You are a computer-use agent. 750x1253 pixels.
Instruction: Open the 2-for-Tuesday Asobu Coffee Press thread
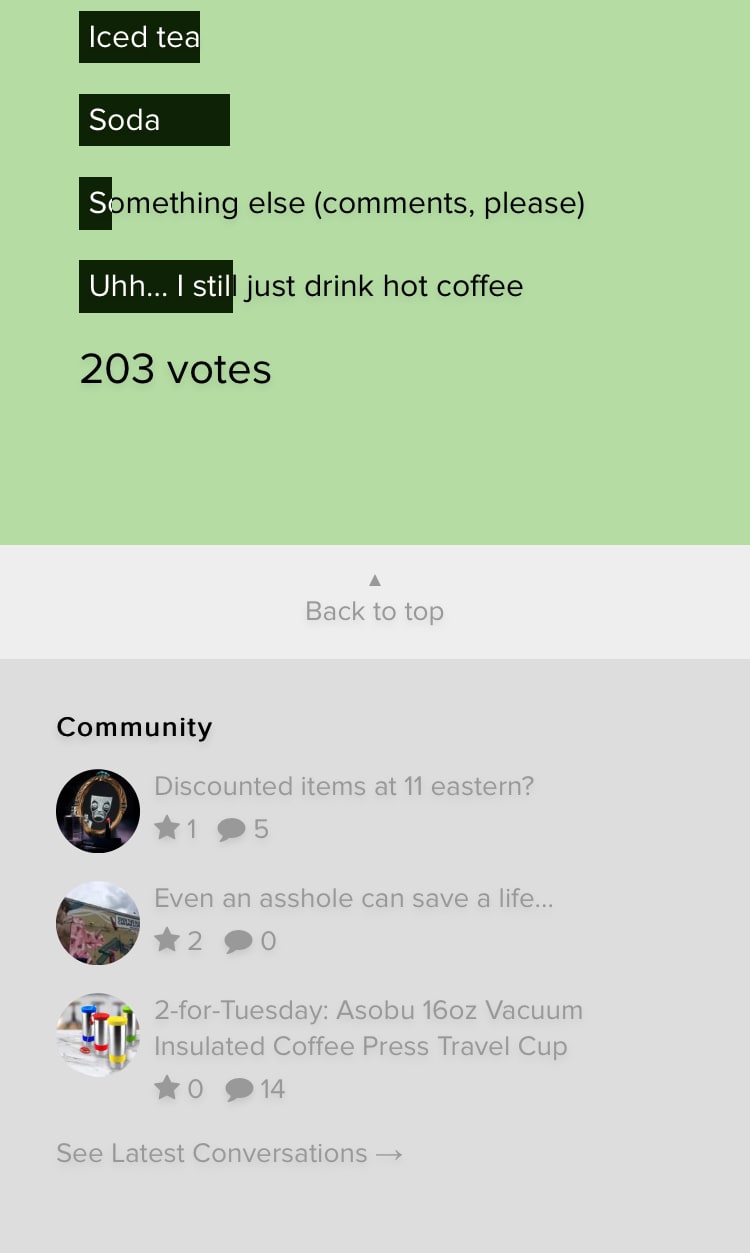(367, 1028)
